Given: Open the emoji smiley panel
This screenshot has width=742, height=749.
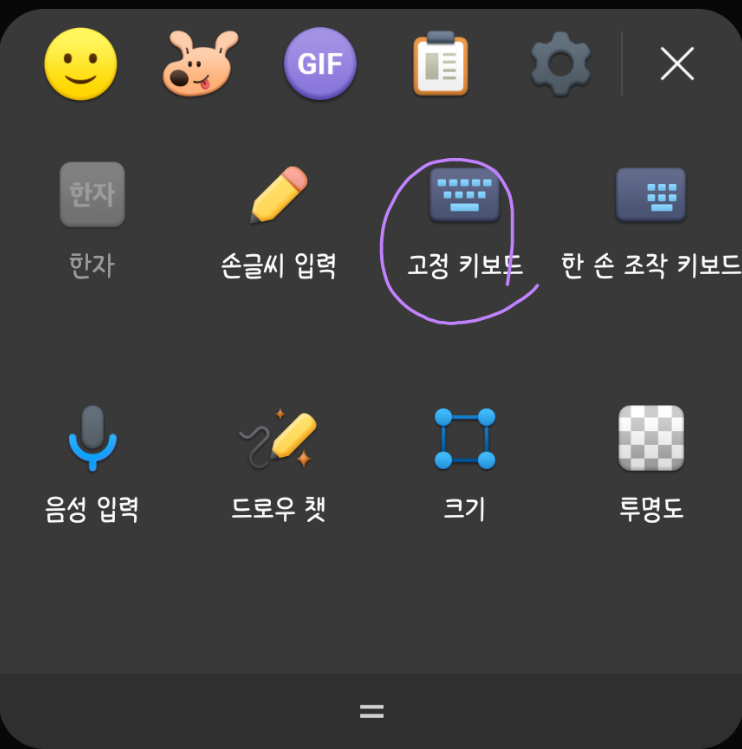Looking at the screenshot, I should [80, 64].
